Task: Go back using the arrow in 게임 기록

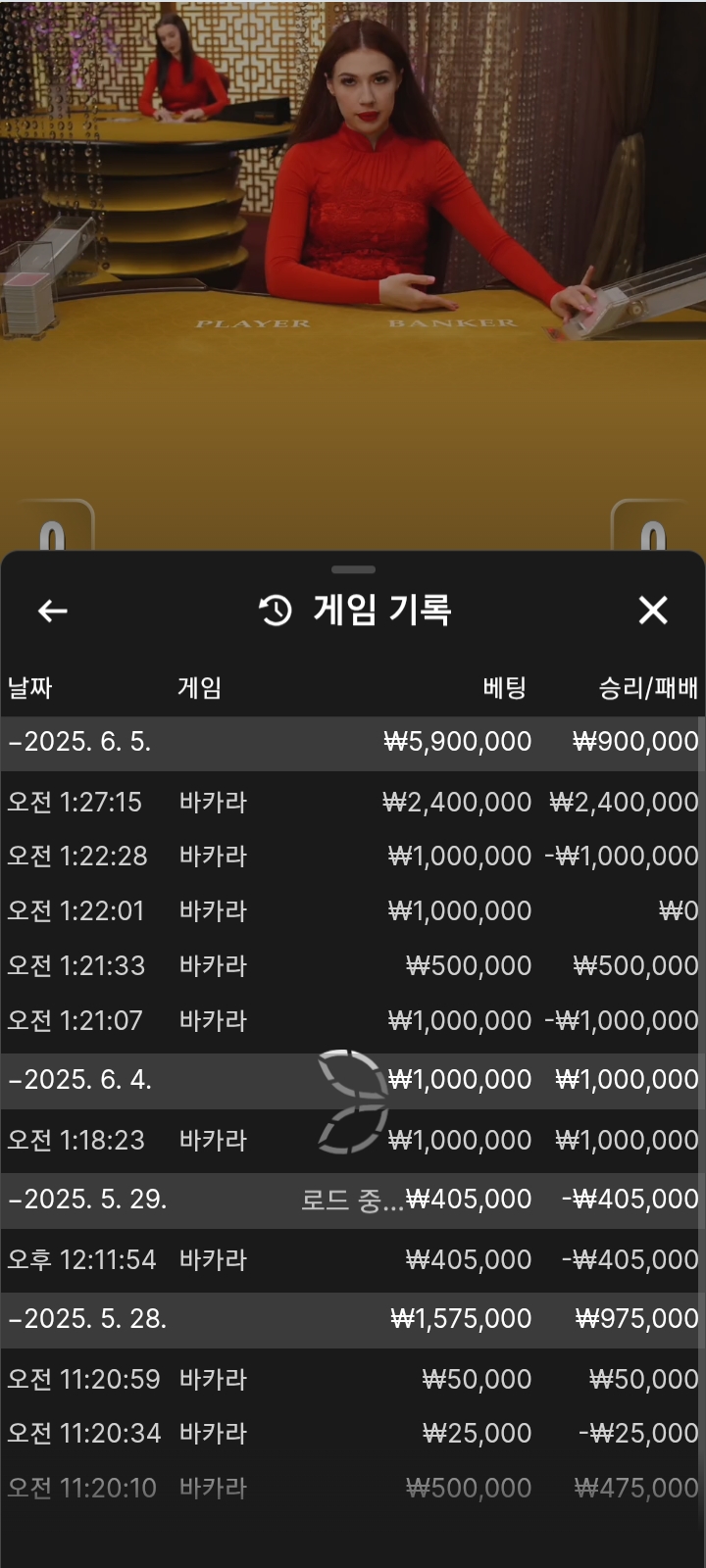Action: [x=52, y=611]
